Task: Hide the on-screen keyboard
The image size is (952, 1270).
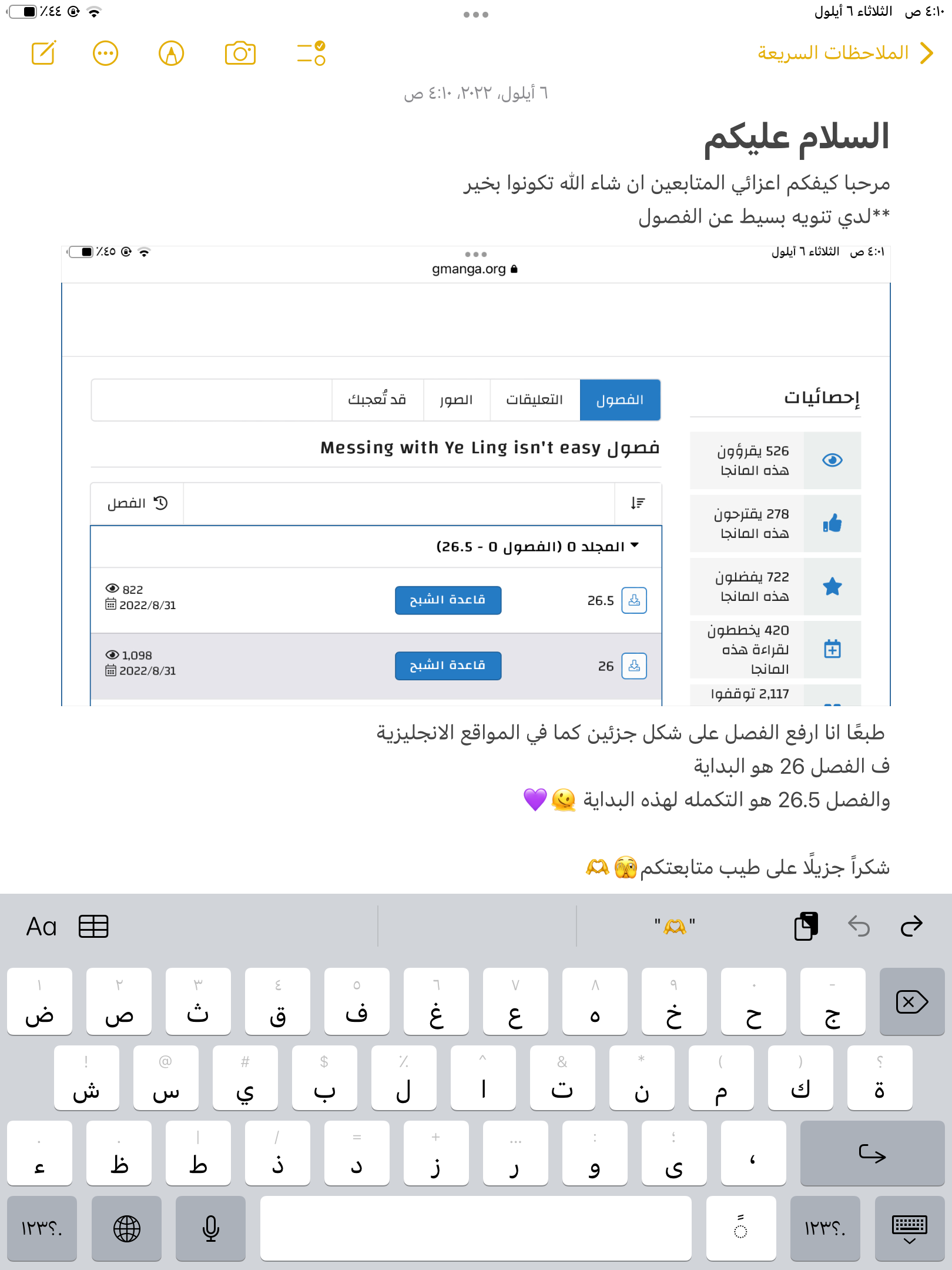Action: pos(910,1228)
